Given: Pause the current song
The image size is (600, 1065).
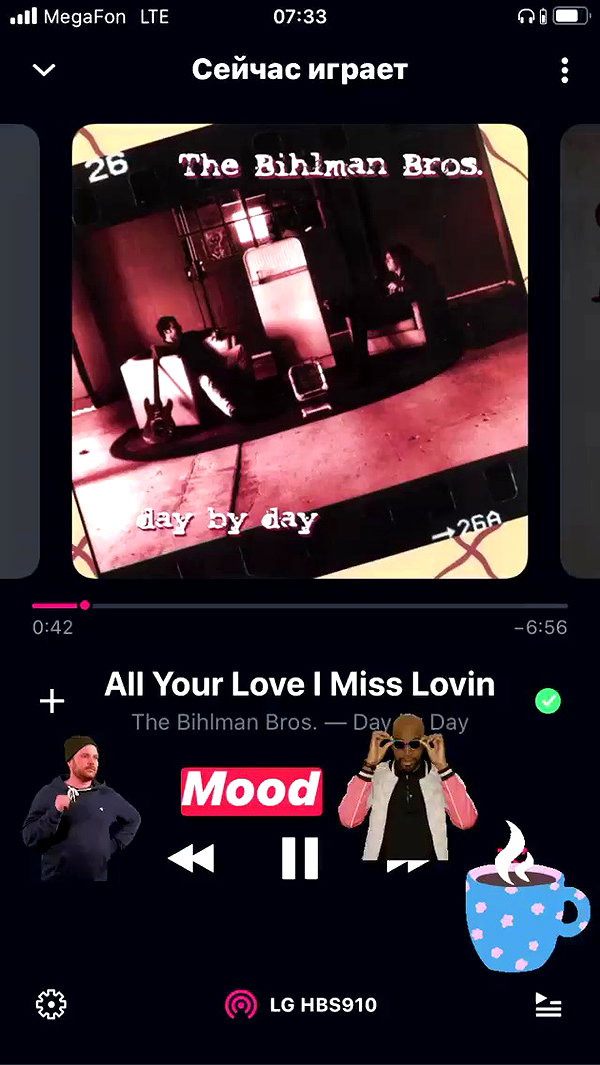Looking at the screenshot, I should (300, 858).
